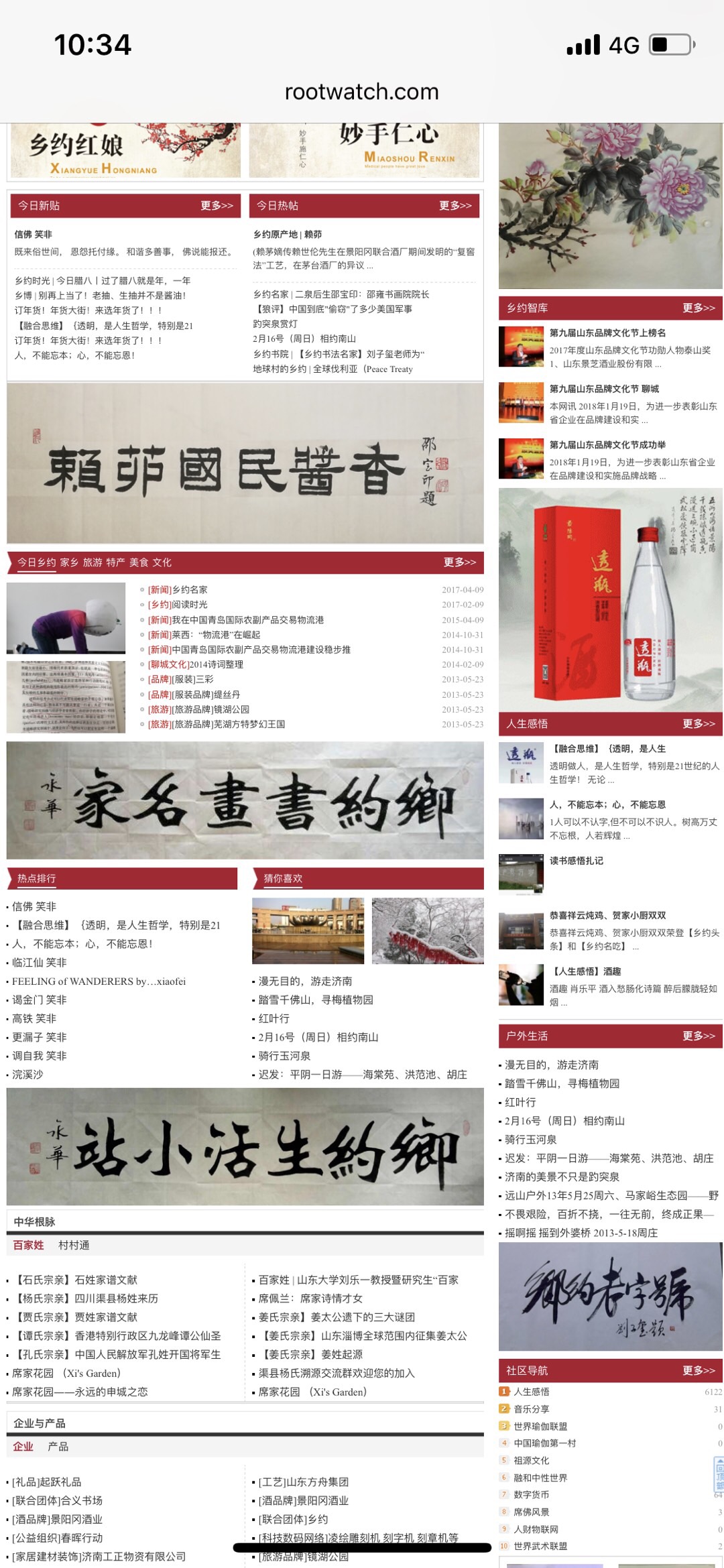Open 【石氏宗亲】石姓家谱文献
Screen dimensions: 724x1568
tap(76, 1280)
